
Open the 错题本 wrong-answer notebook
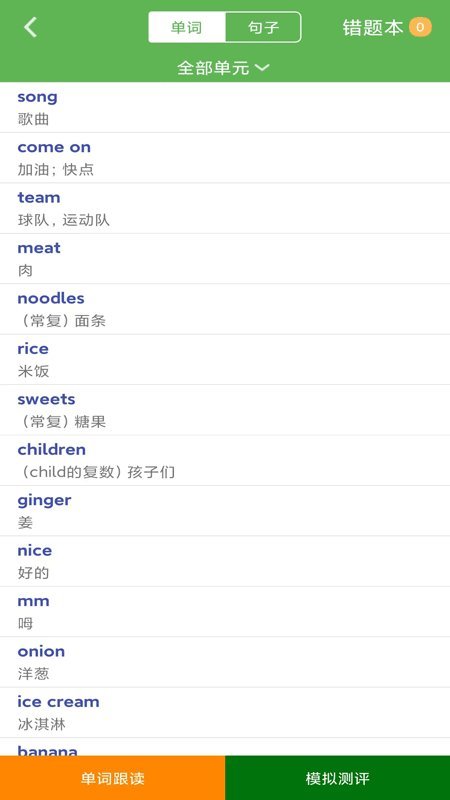pos(387,27)
